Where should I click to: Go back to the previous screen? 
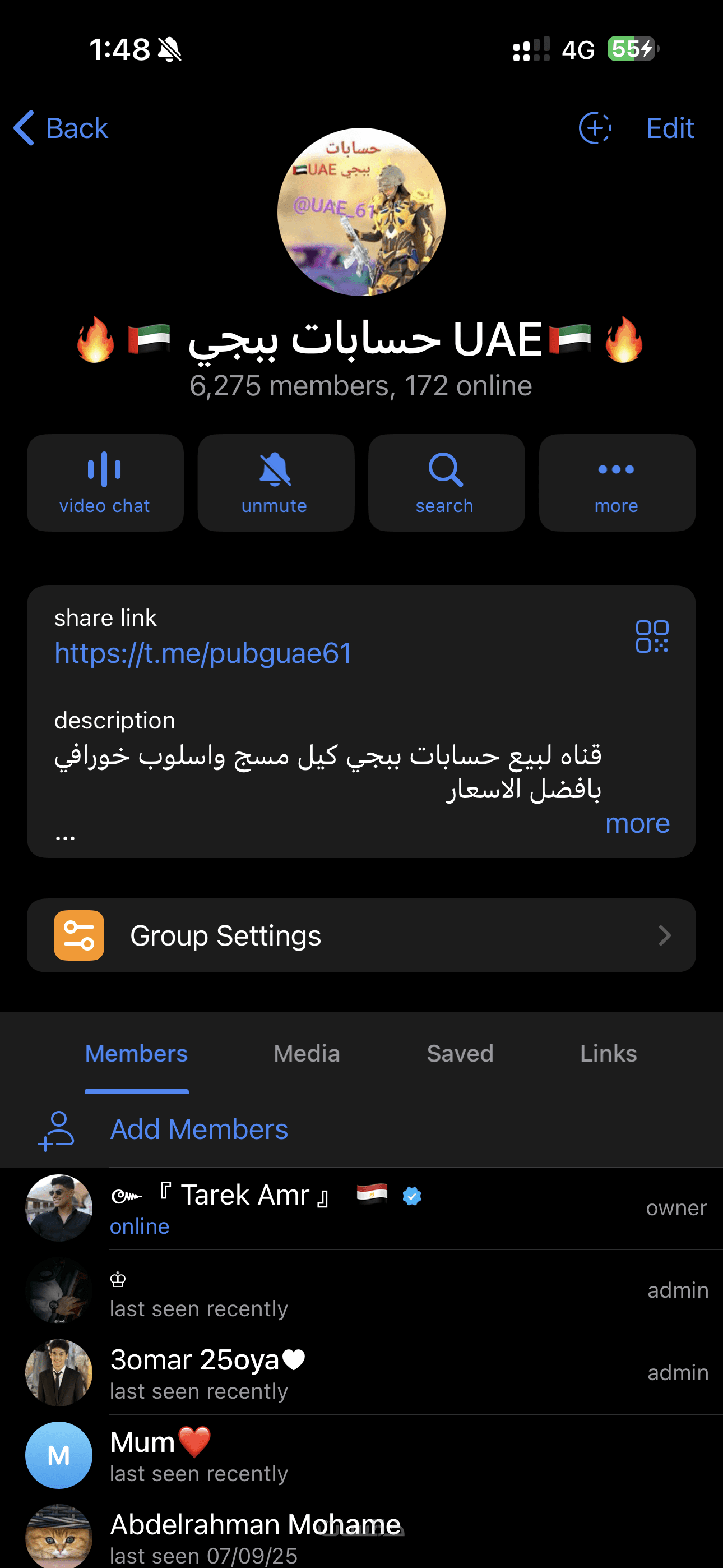[x=61, y=128]
